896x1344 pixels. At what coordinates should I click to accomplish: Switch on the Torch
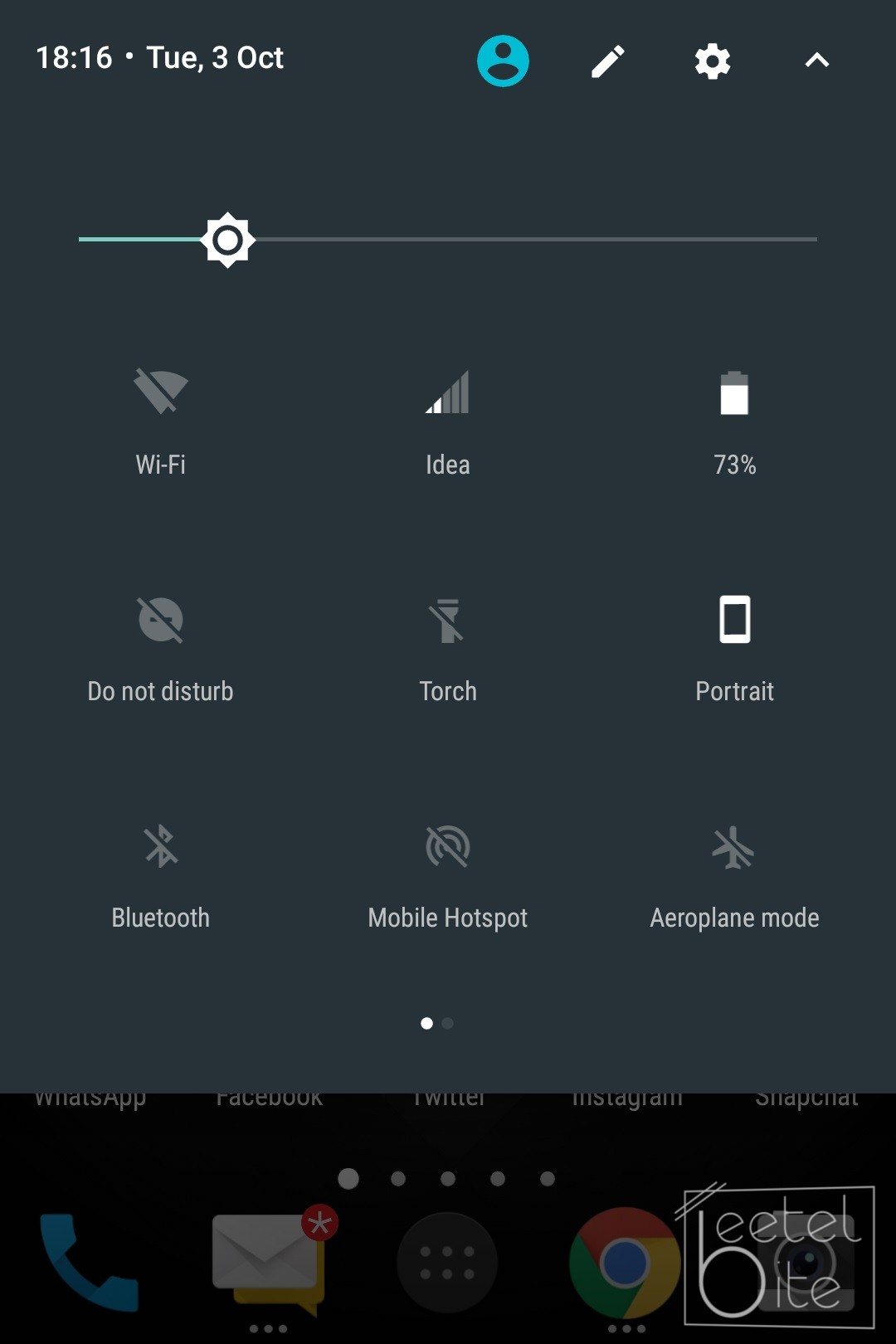[448, 620]
